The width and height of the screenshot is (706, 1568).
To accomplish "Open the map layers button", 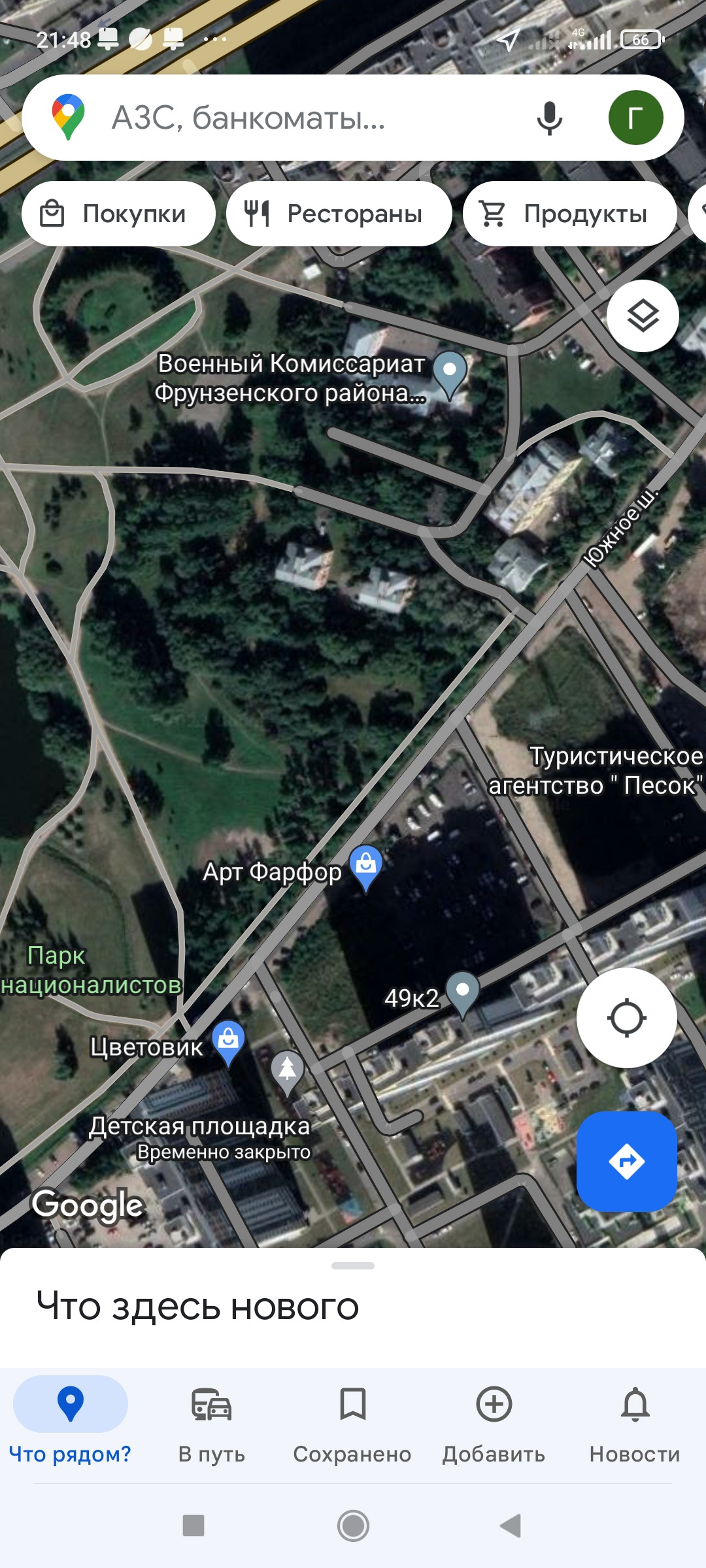I will click(643, 316).
